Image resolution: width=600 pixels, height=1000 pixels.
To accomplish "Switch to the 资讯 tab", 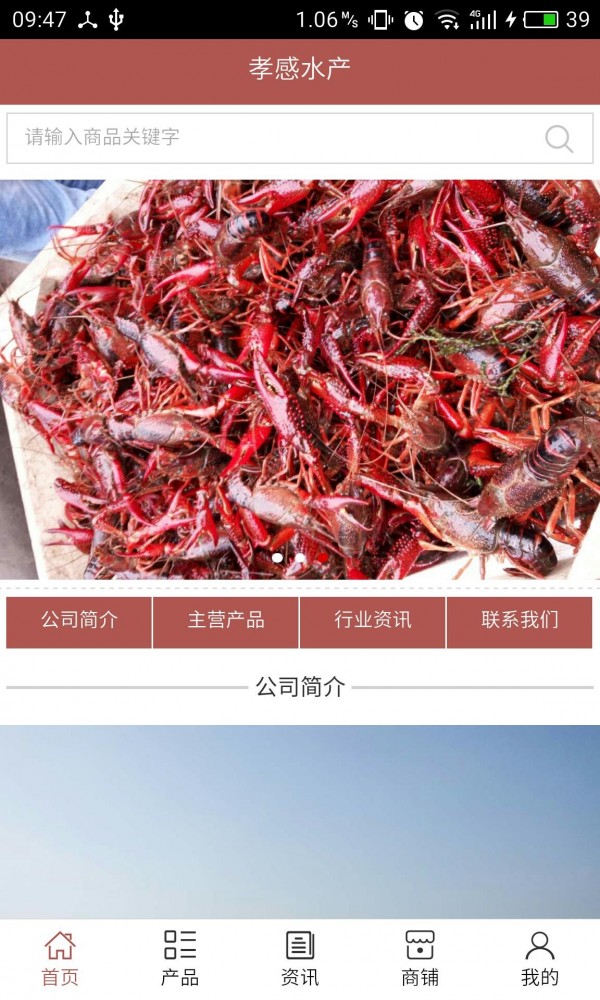I will tap(300, 958).
